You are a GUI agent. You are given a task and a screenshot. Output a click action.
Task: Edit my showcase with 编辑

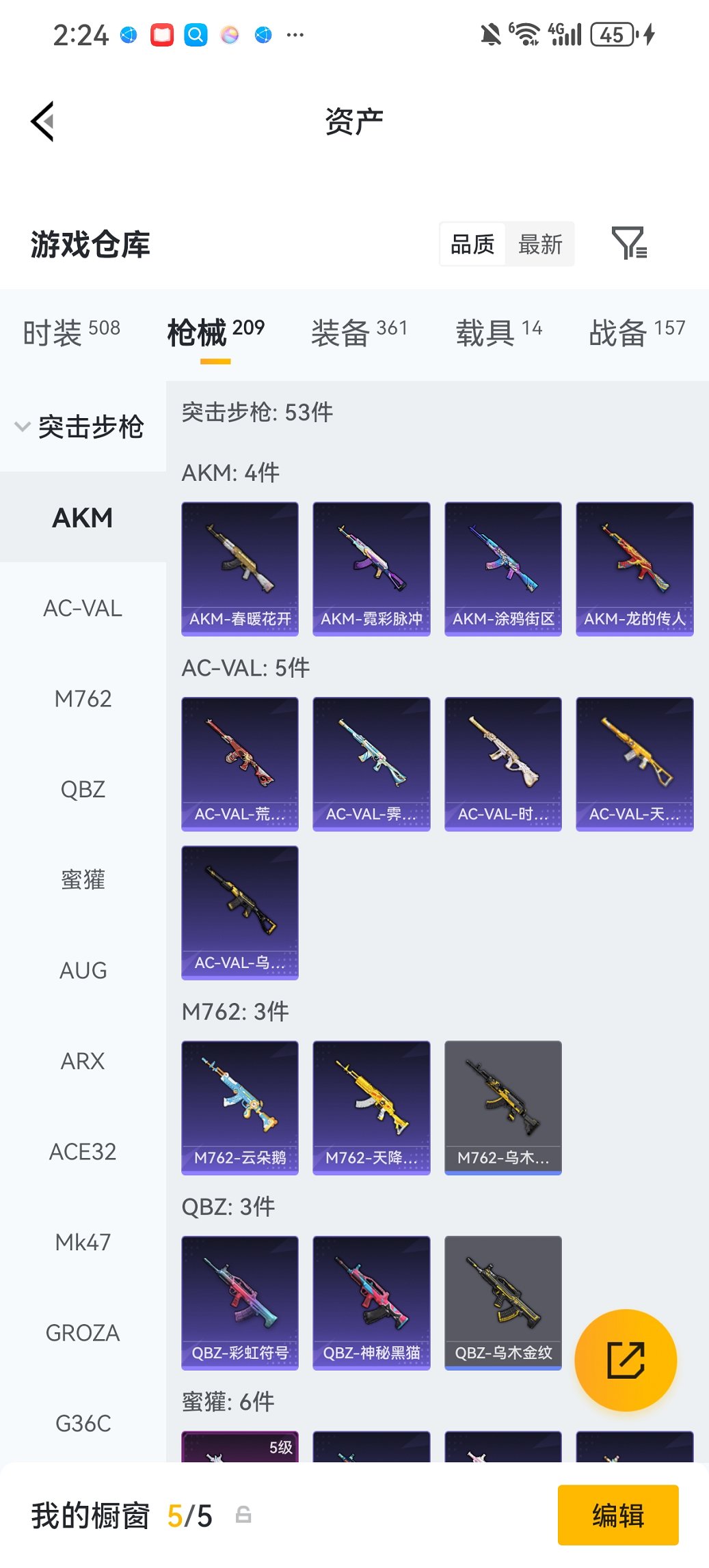pos(618,1515)
